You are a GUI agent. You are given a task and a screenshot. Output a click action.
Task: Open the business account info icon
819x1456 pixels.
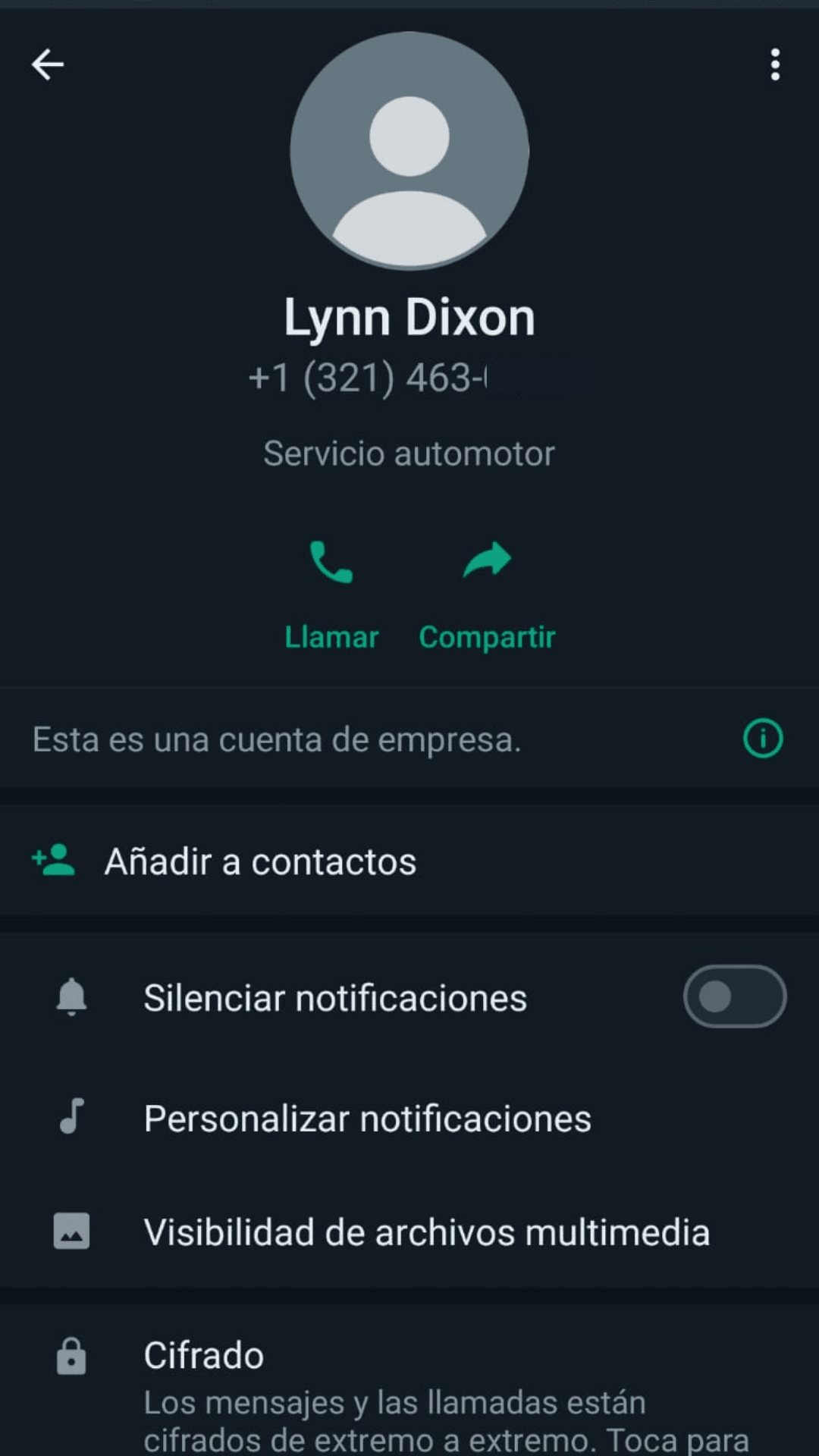762,739
